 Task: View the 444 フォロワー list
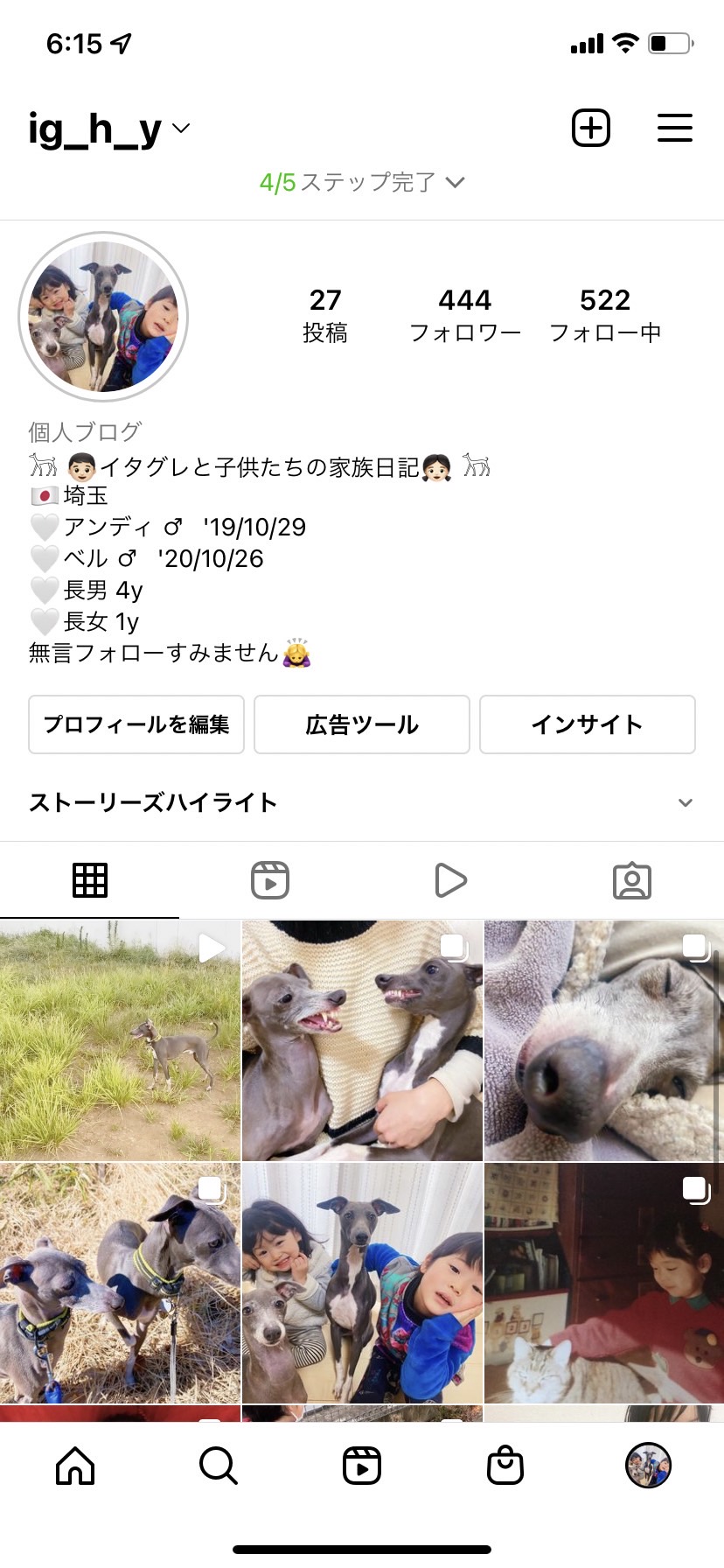tap(465, 315)
